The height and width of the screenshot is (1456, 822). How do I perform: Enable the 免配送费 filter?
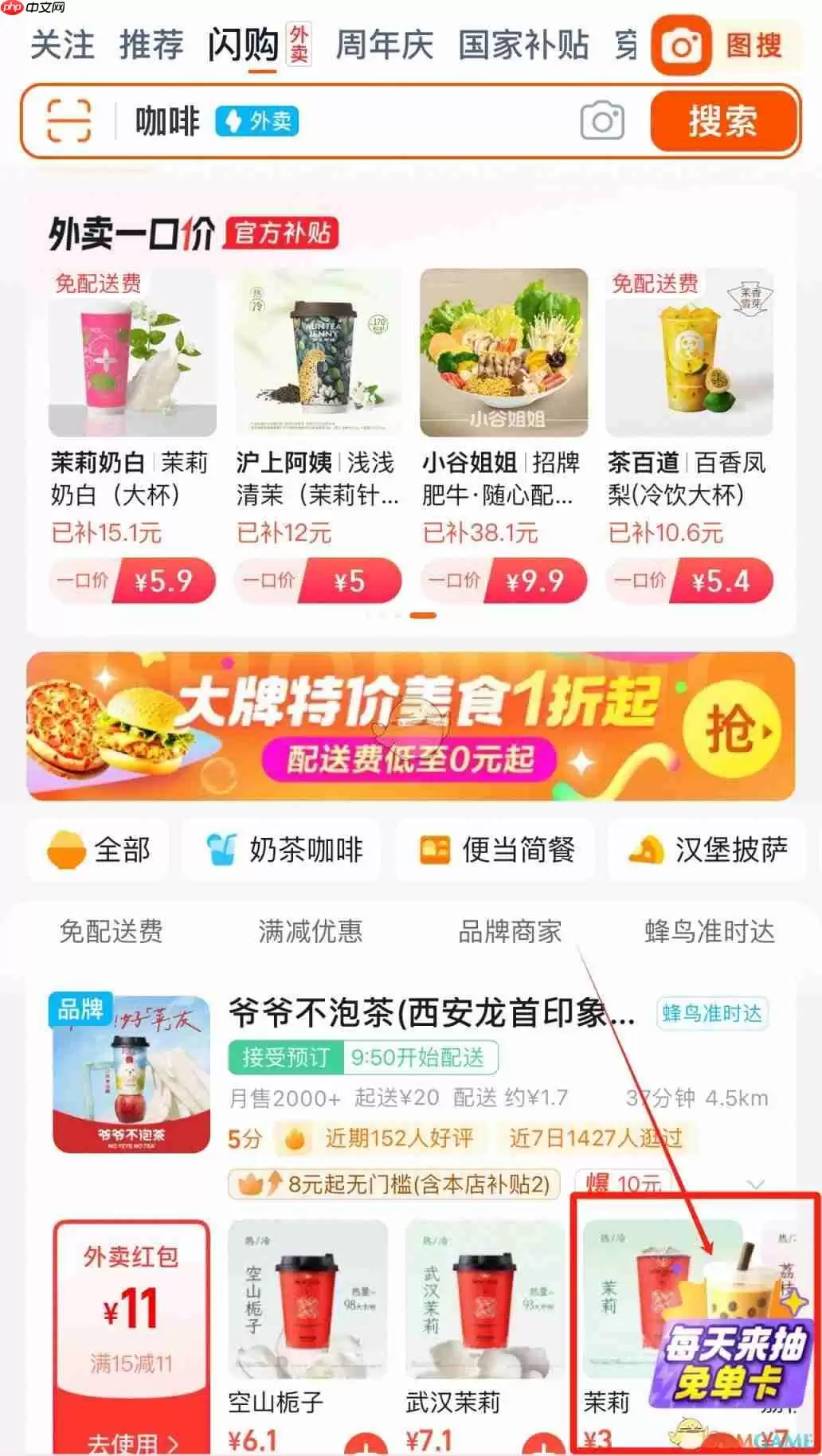[110, 931]
